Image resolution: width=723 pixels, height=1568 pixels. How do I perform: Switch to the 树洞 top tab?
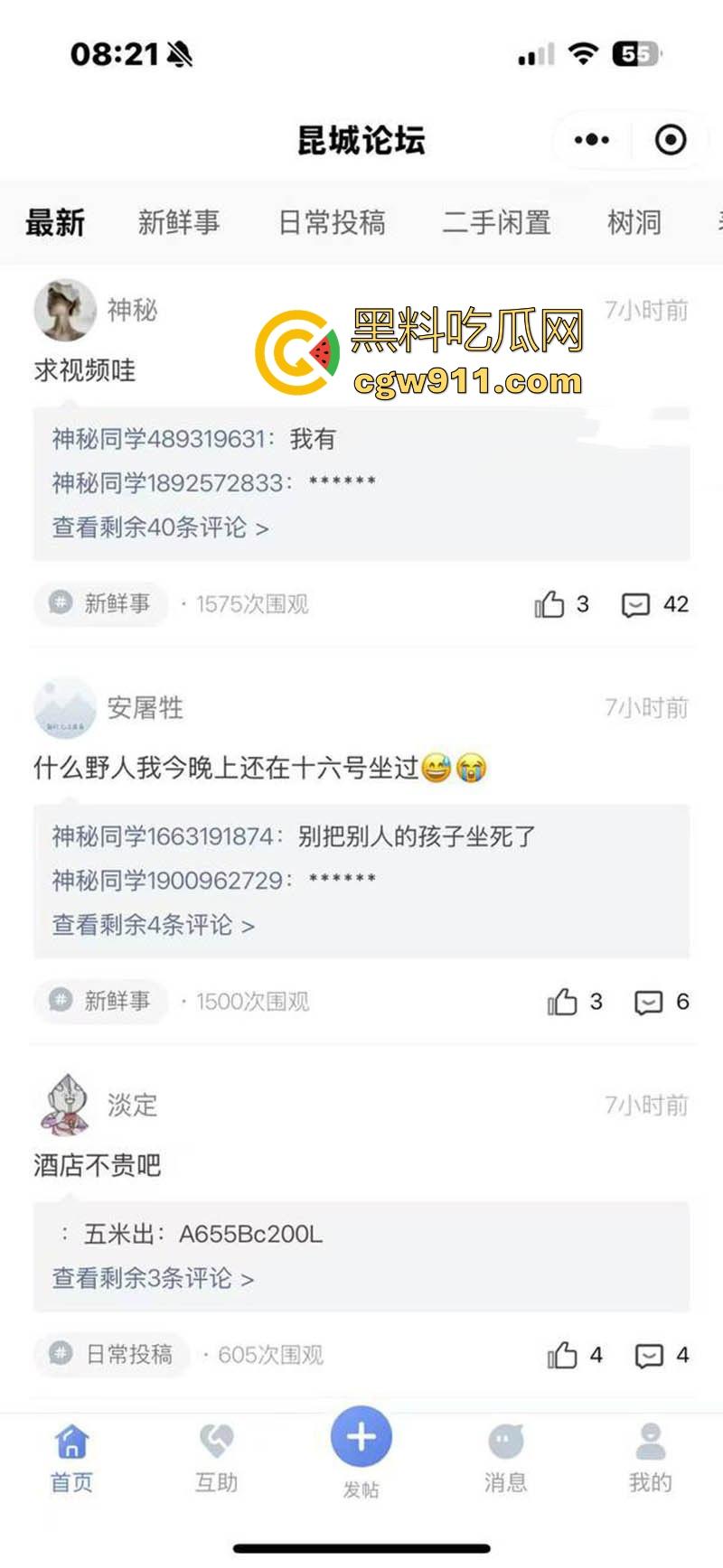[x=634, y=222]
